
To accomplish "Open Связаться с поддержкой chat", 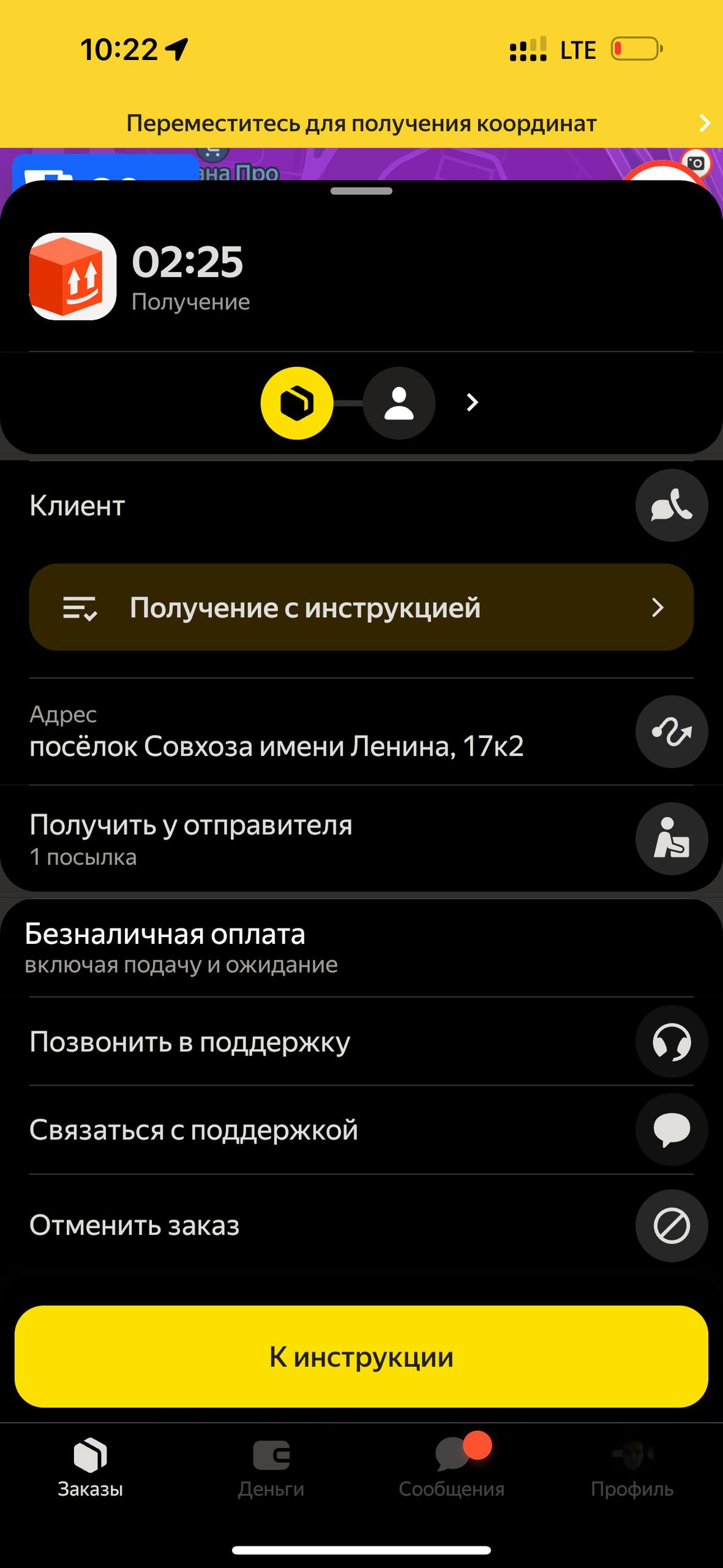I will tap(672, 1129).
